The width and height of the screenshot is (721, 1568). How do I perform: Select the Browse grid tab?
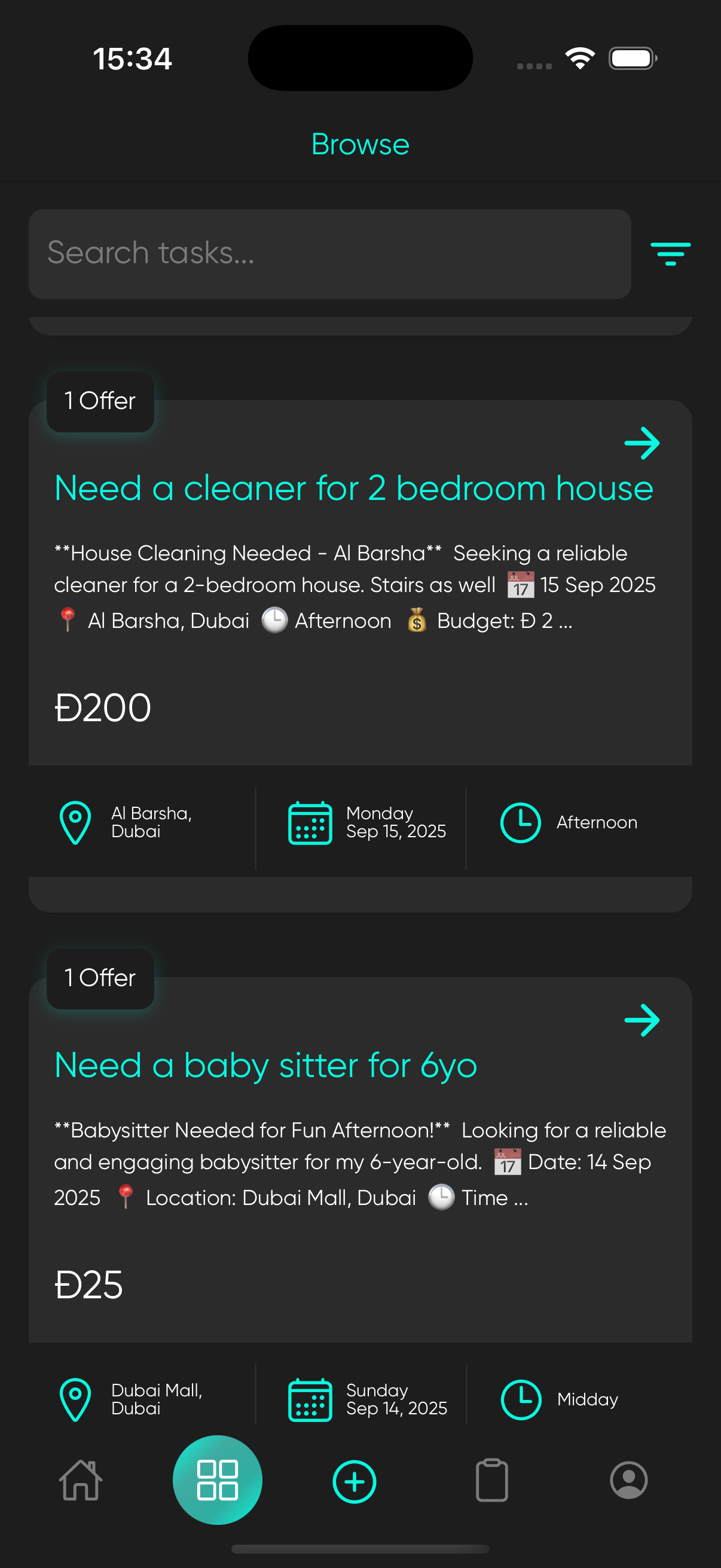[217, 1480]
